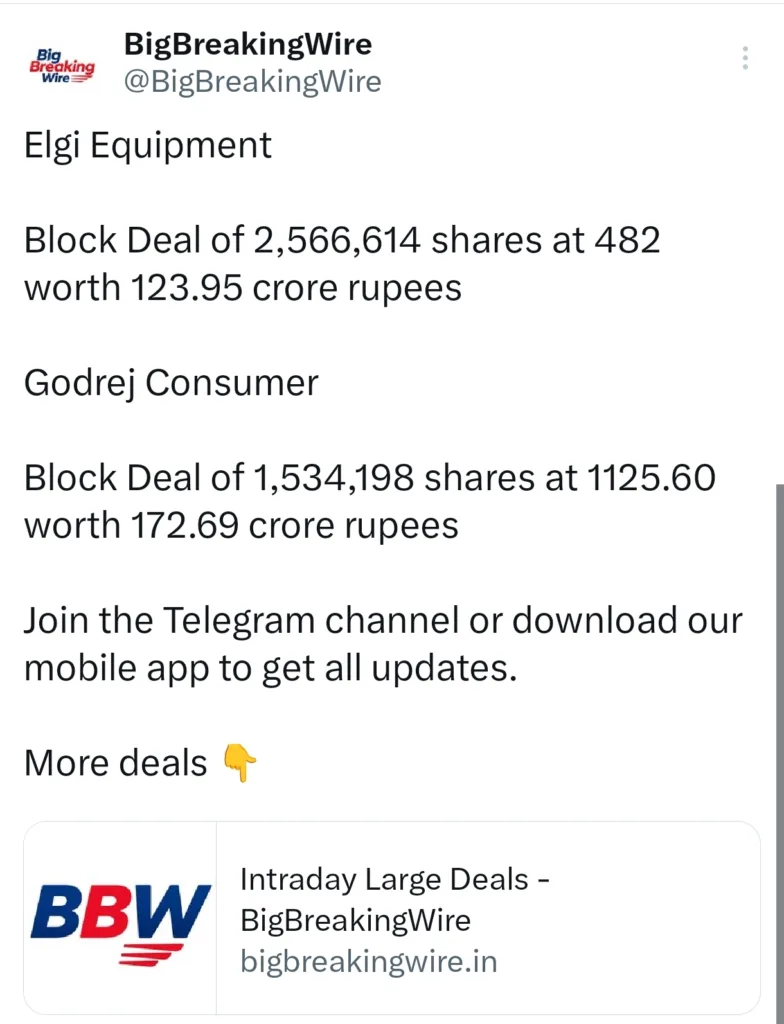Click the Godrej block deal line
784x1024 pixels.
[x=370, y=501]
